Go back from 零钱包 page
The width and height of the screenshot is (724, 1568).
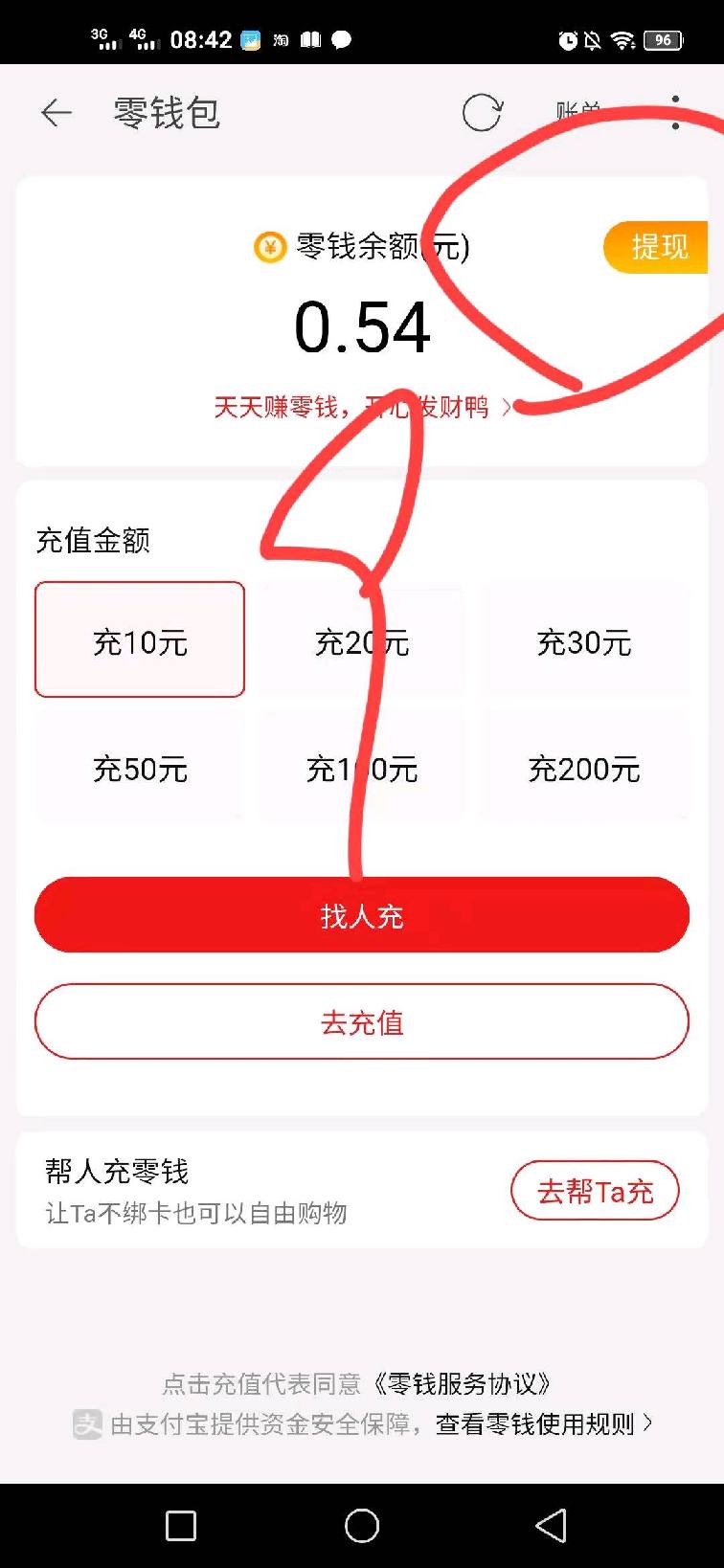(x=57, y=113)
